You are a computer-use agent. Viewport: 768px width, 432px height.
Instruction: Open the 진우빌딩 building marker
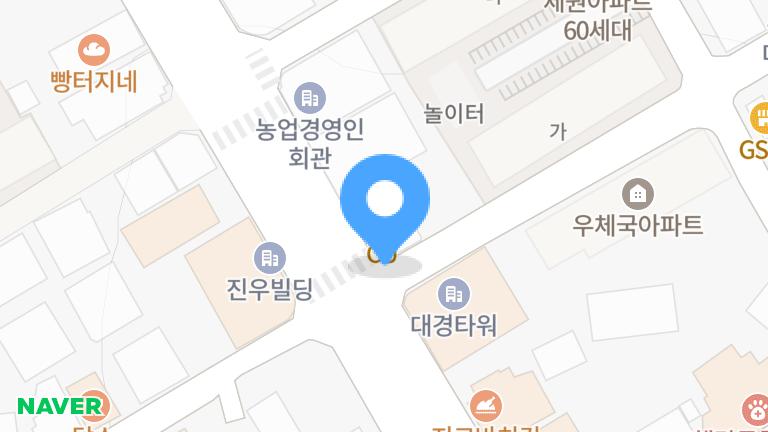coord(269,258)
